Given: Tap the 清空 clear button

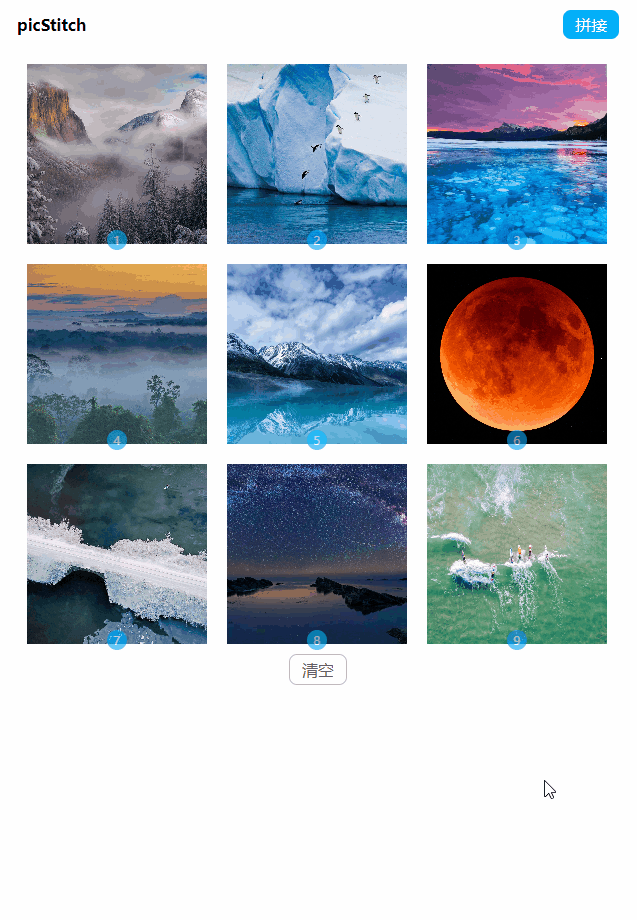Looking at the screenshot, I should [317, 670].
